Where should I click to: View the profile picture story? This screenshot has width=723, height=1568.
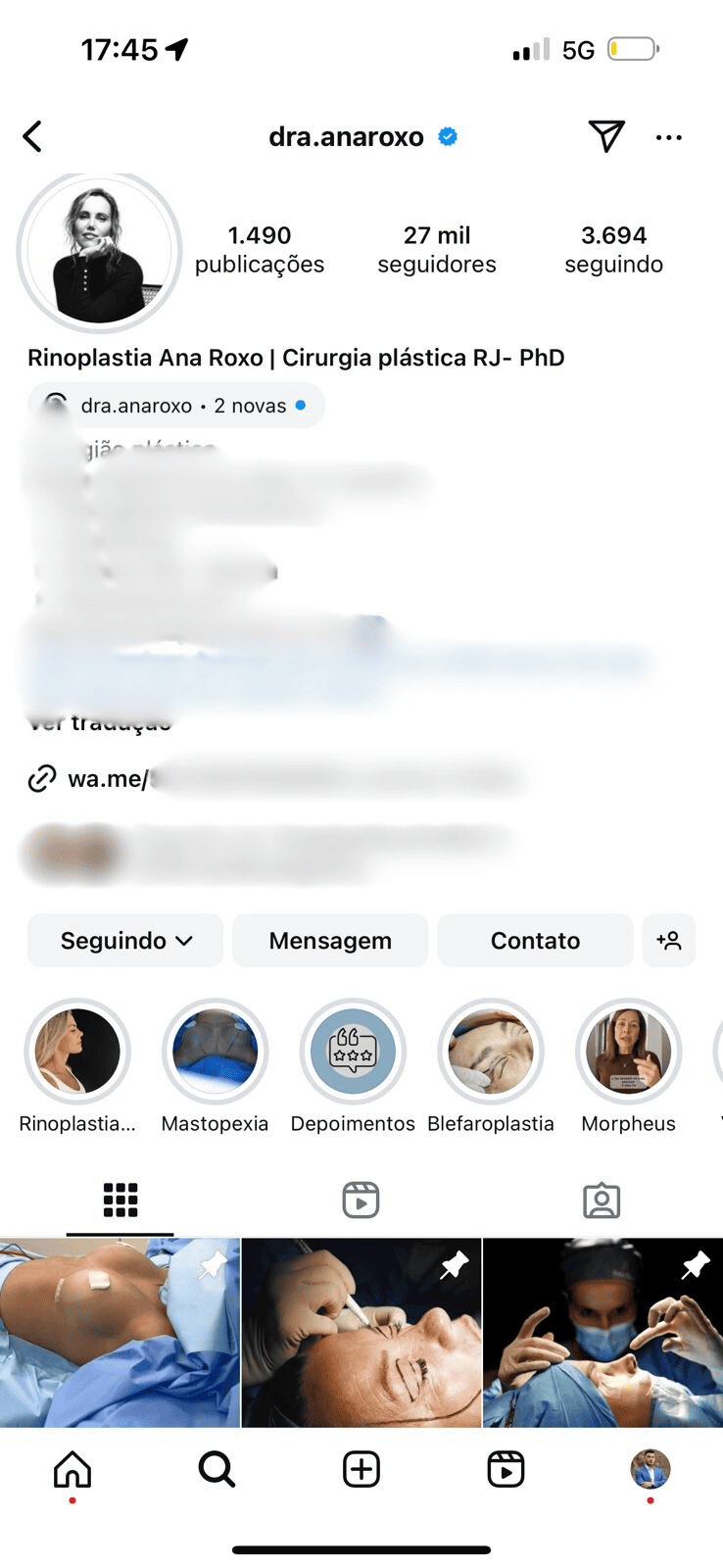point(100,251)
